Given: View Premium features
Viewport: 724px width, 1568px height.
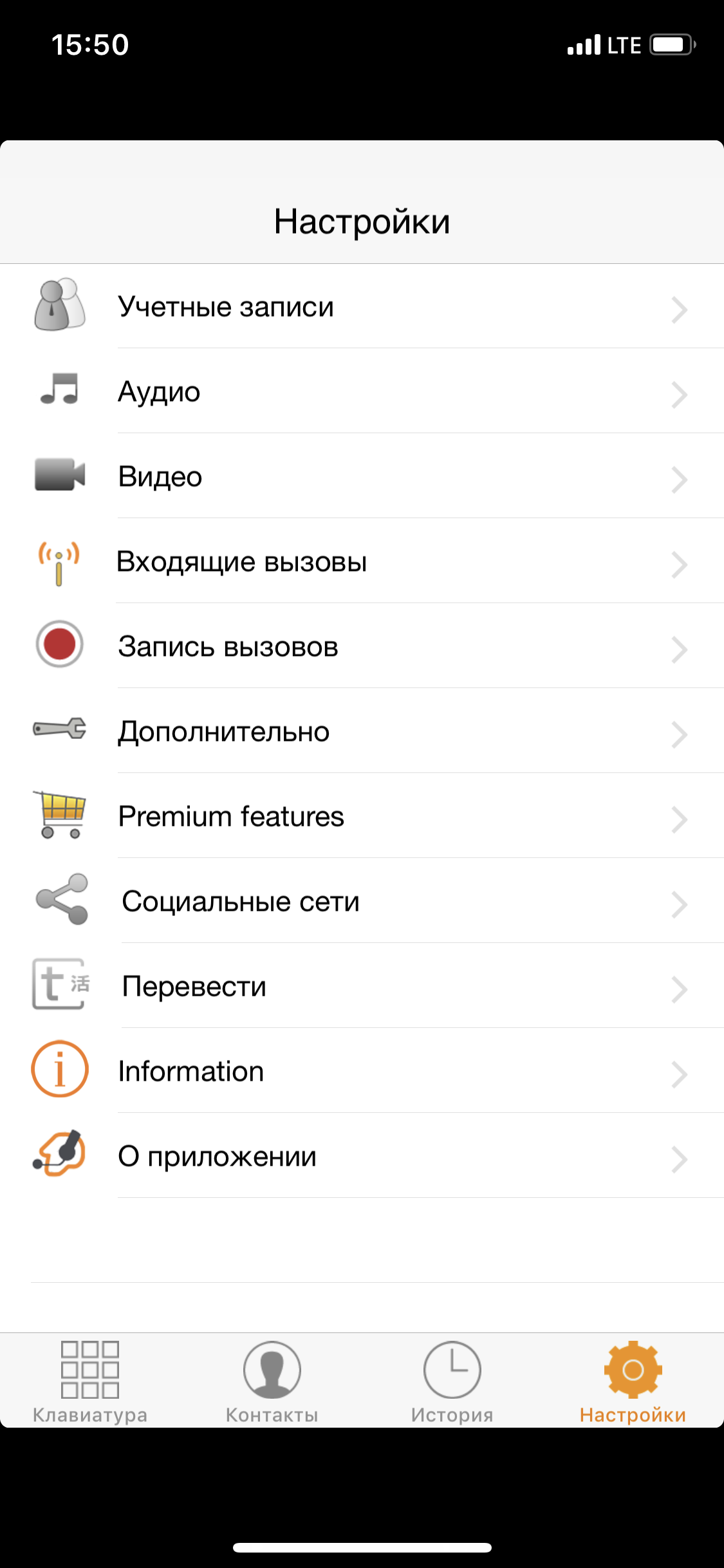Looking at the screenshot, I should 360,817.
